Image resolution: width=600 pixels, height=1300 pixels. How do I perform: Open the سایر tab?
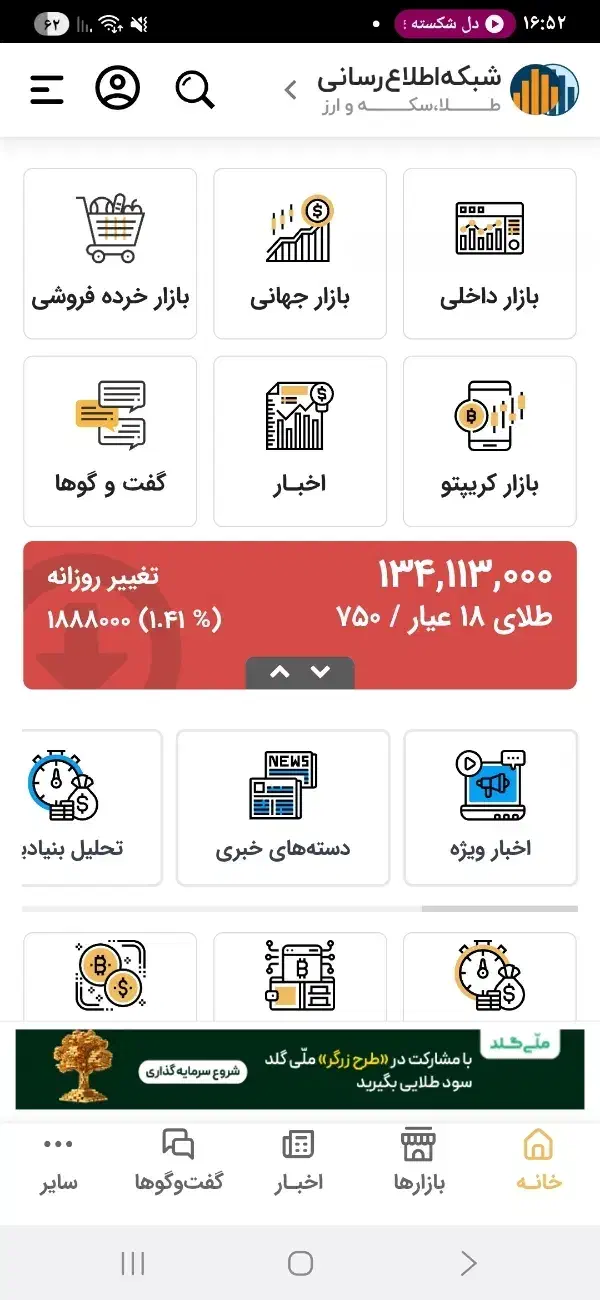[x=59, y=1162]
